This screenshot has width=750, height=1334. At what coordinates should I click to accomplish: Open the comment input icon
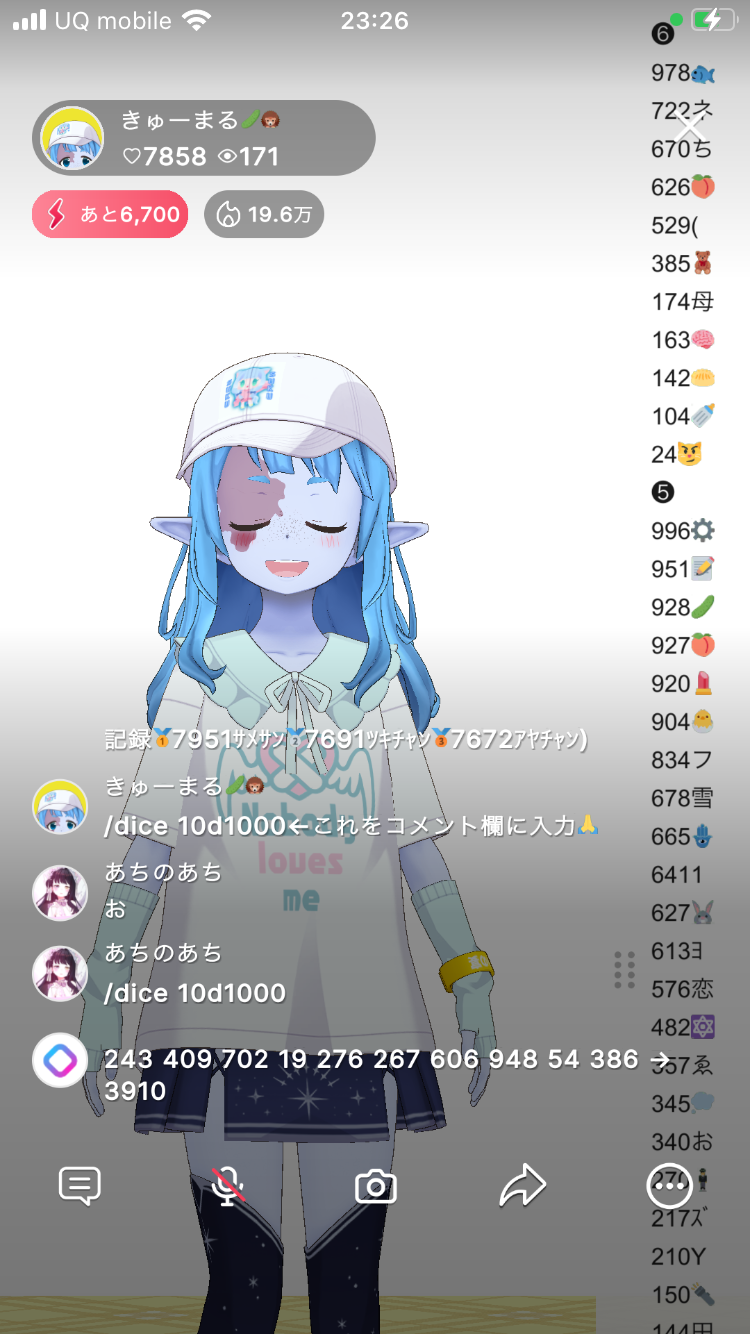coord(80,1186)
